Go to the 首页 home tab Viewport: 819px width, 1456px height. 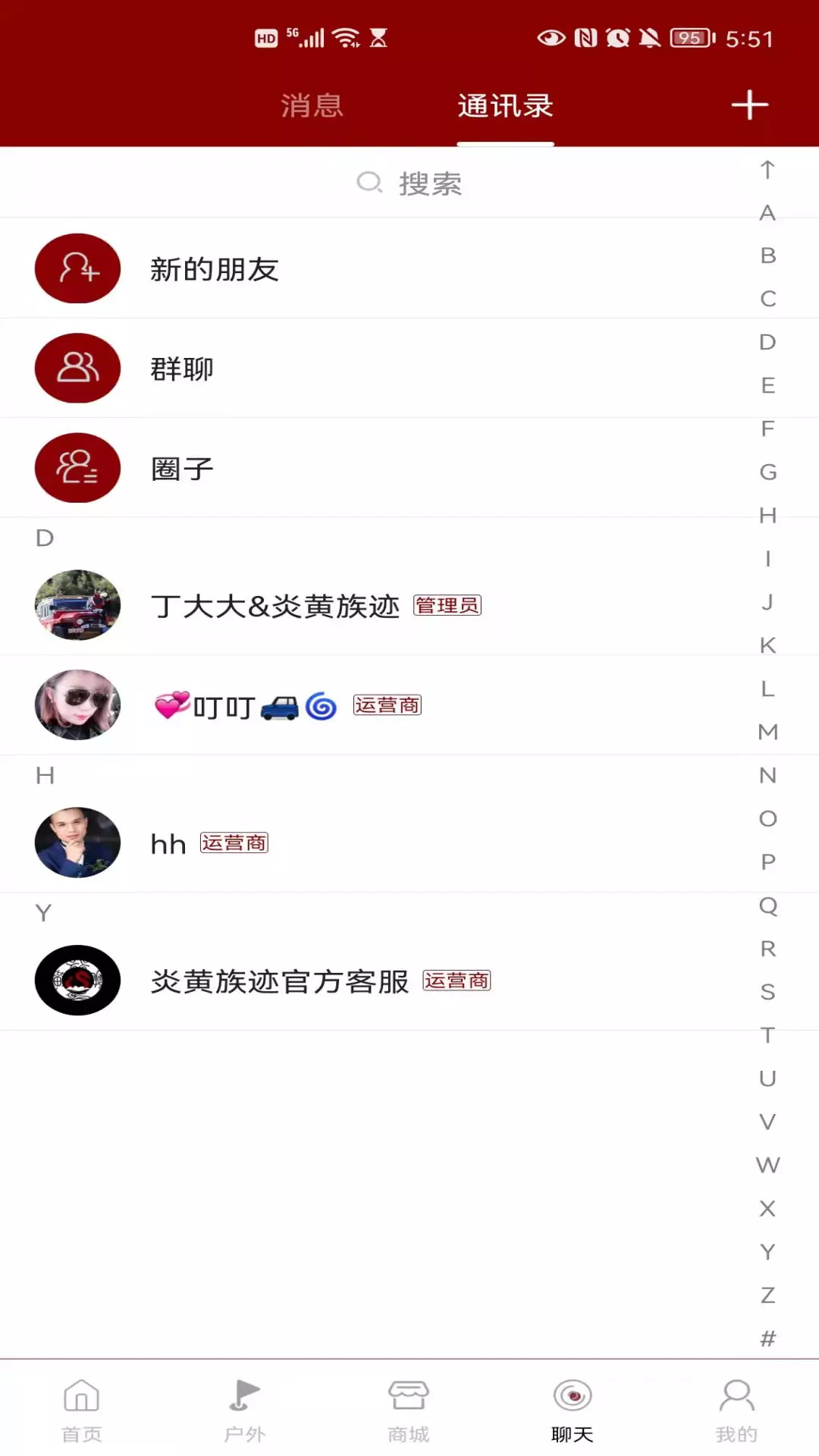[82, 1410]
